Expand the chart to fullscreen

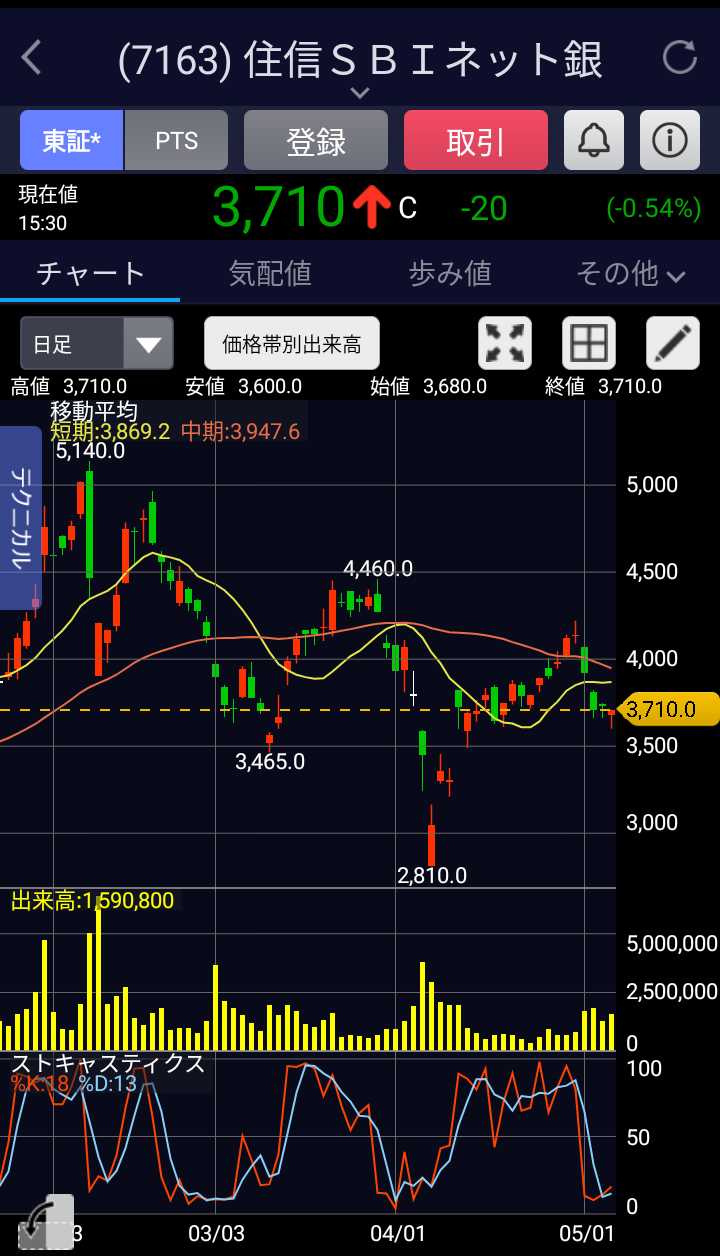coord(505,344)
